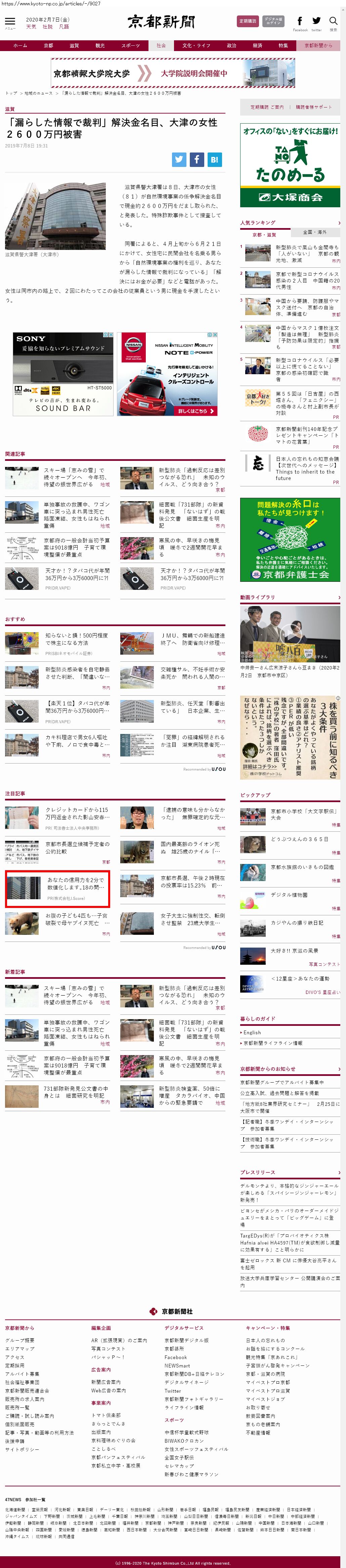
Task: Share article via the Facebook button
Action: click(197, 160)
